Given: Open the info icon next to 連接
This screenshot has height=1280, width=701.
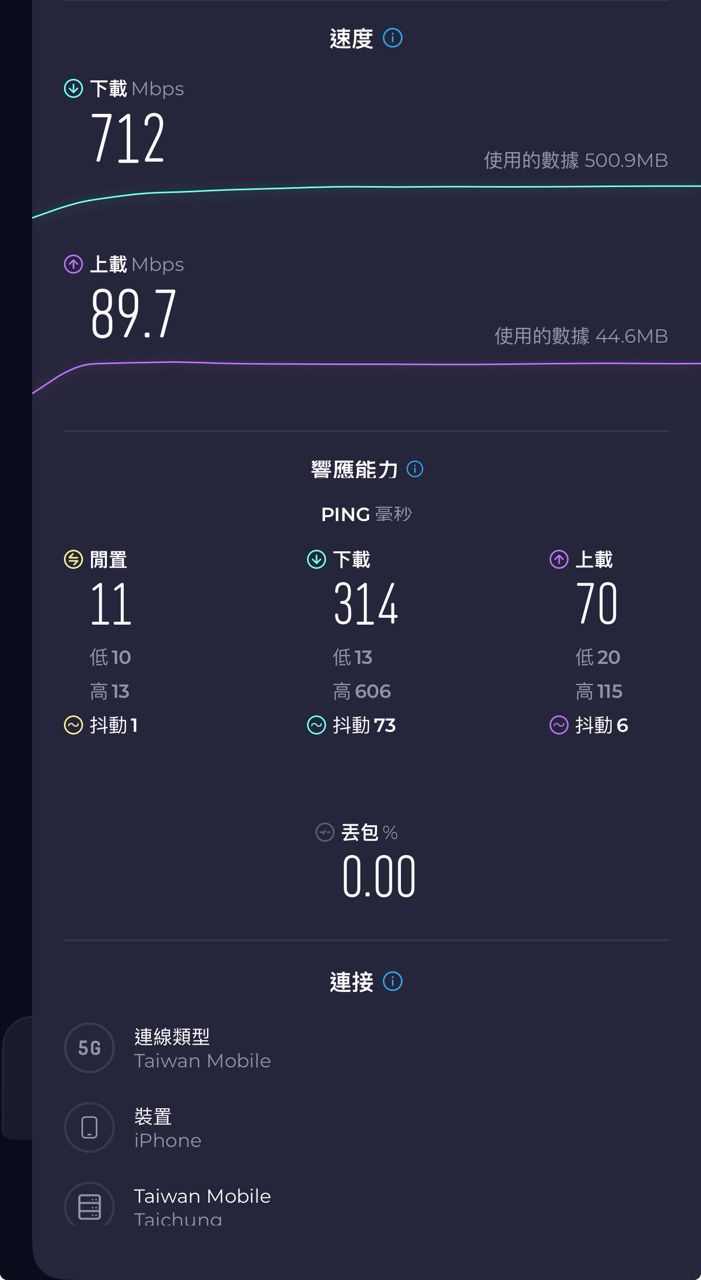Looking at the screenshot, I should tap(393, 981).
